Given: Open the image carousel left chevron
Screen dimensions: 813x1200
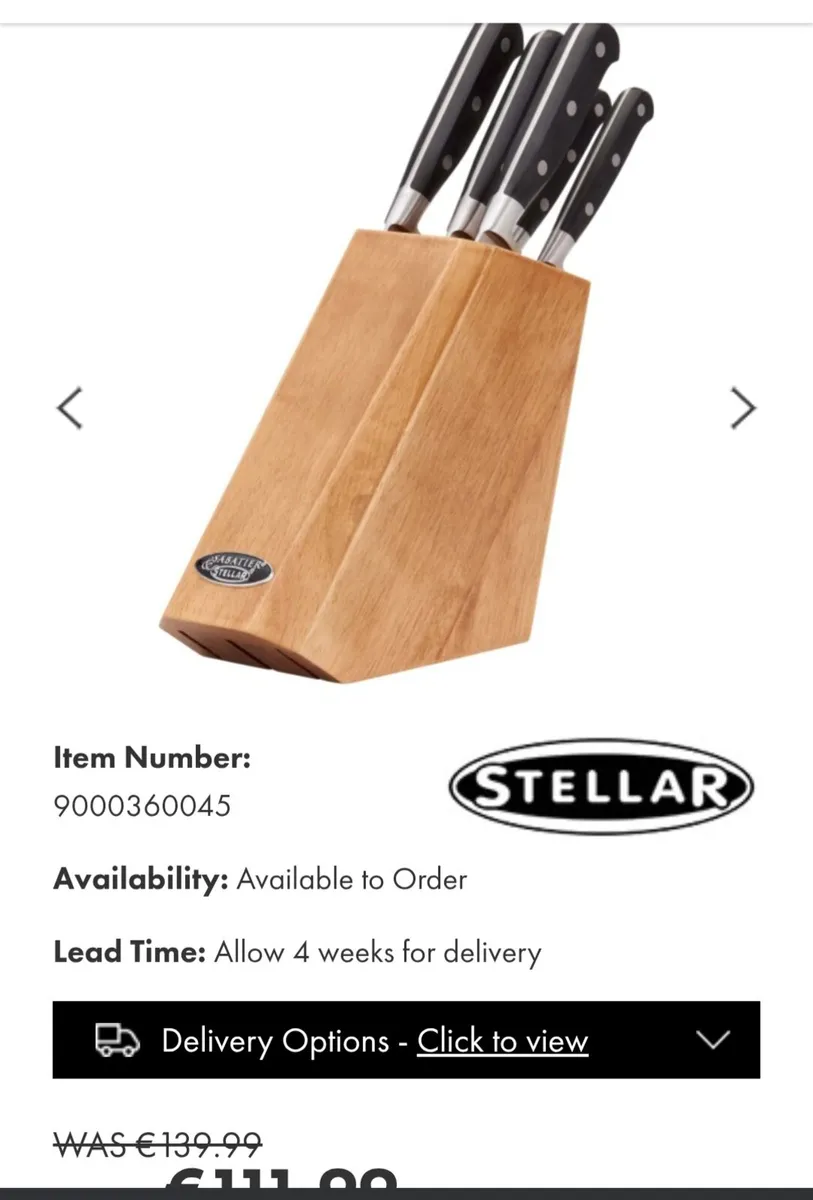Looking at the screenshot, I should tap(68, 408).
